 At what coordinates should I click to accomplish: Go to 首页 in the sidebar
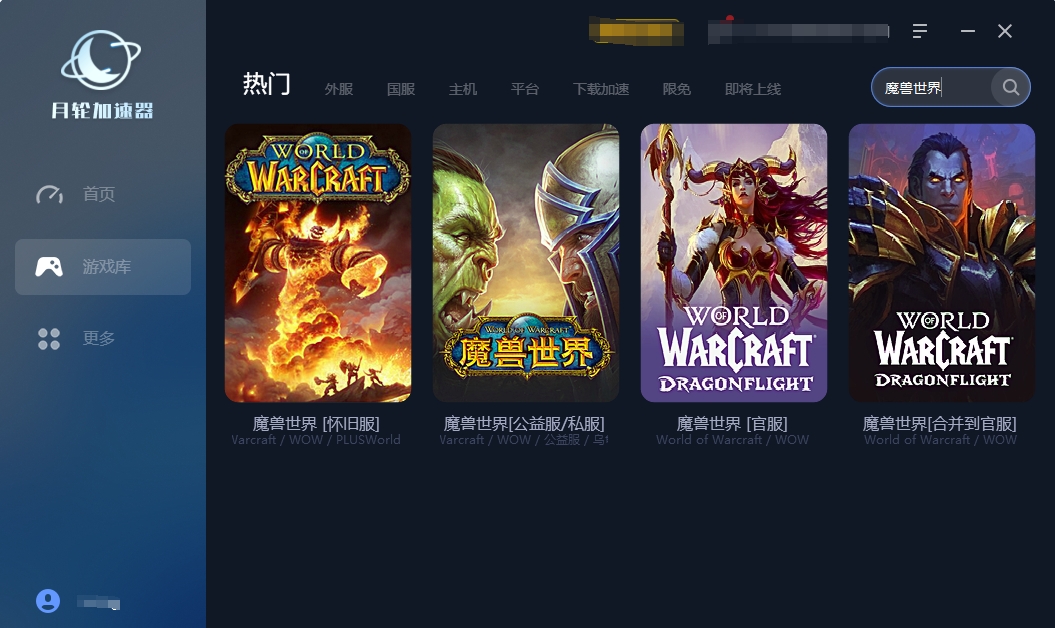pos(100,194)
